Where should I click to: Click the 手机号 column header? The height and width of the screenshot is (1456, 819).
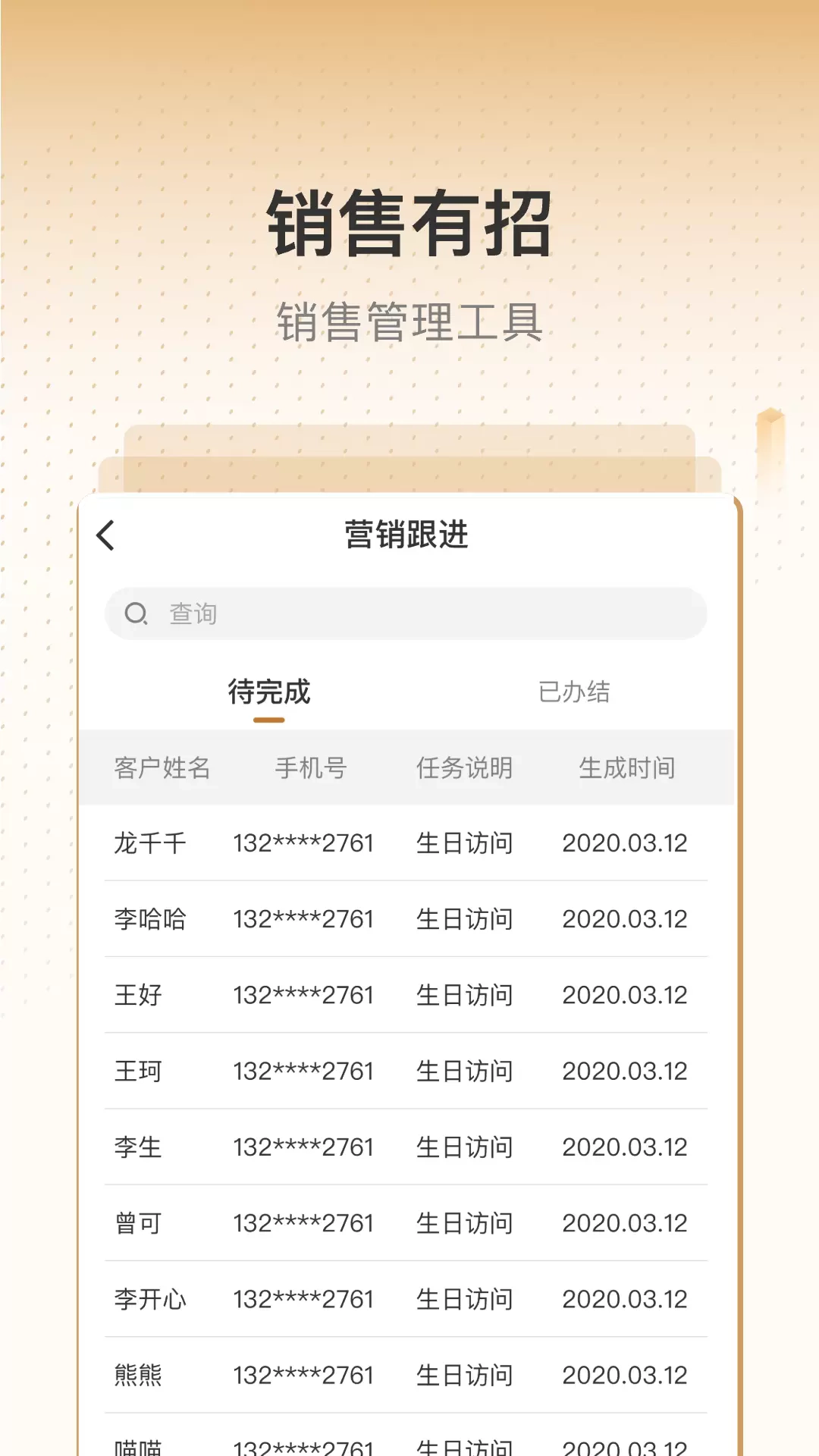coord(309,768)
